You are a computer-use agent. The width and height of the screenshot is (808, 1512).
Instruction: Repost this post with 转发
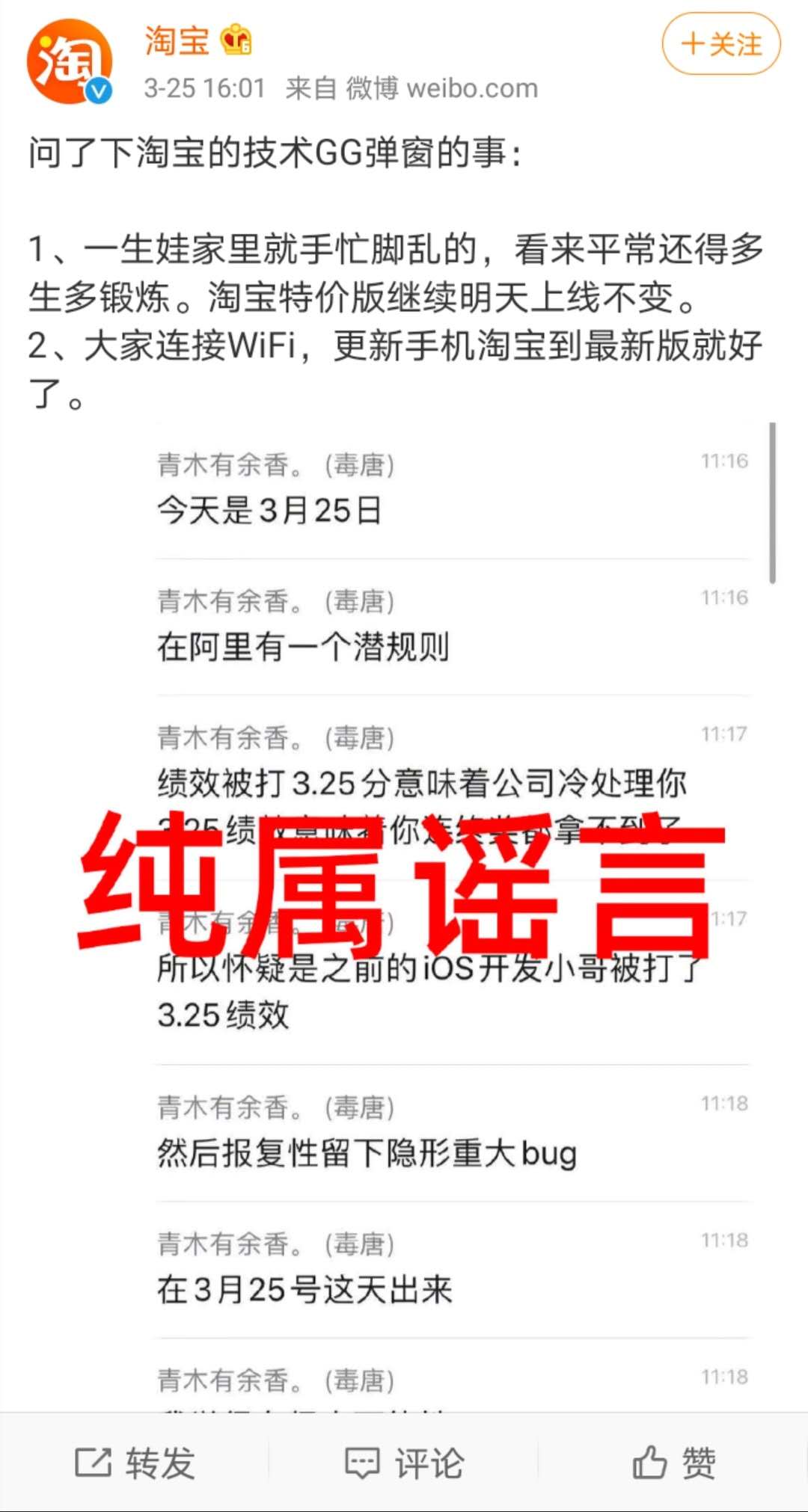pos(135,1463)
